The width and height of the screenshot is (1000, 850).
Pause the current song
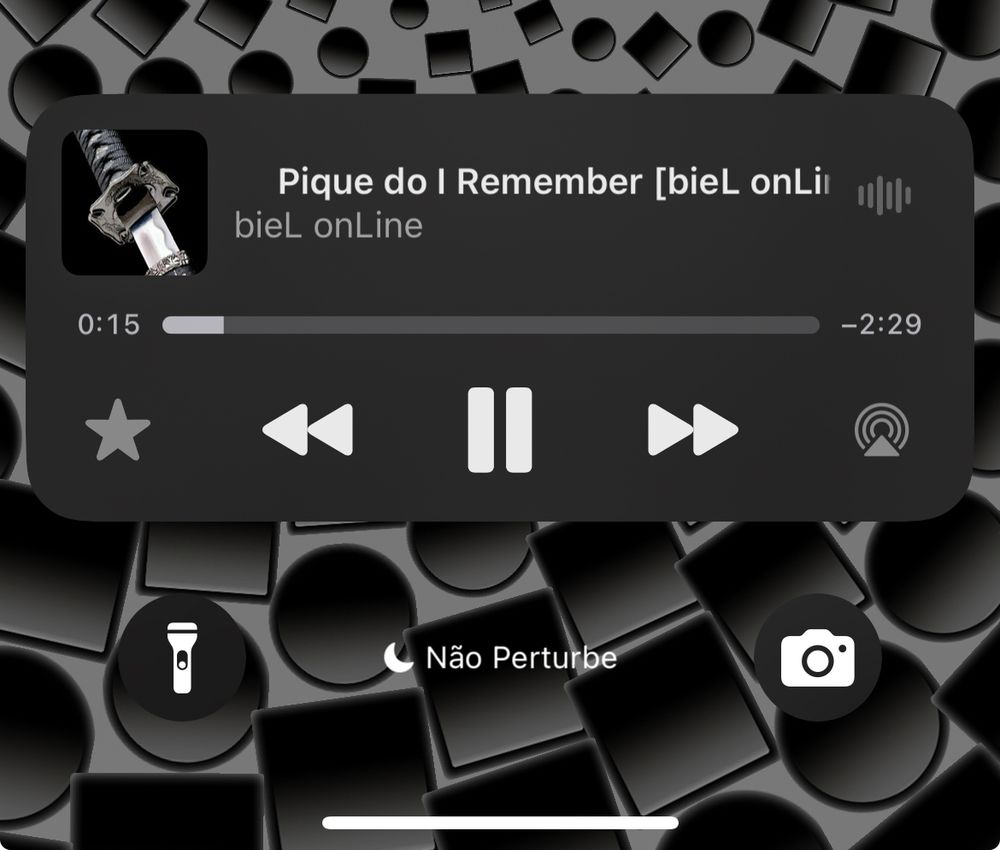pos(499,430)
